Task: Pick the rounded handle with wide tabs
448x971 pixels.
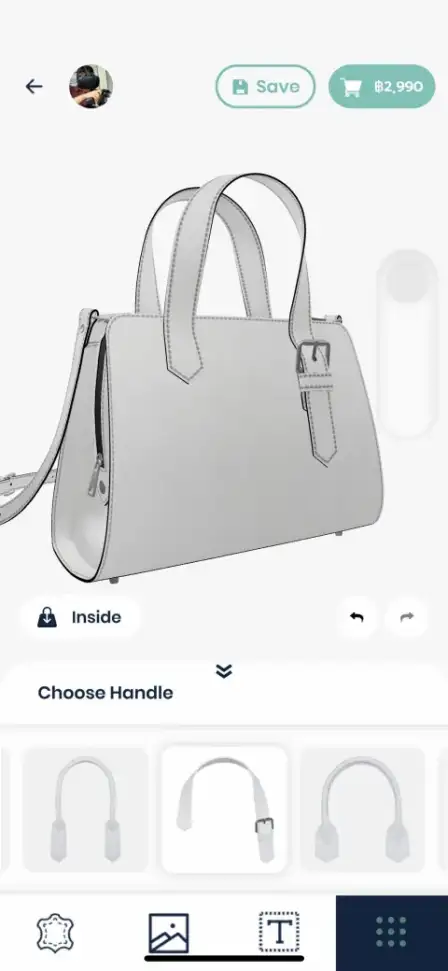Action: (x=363, y=810)
